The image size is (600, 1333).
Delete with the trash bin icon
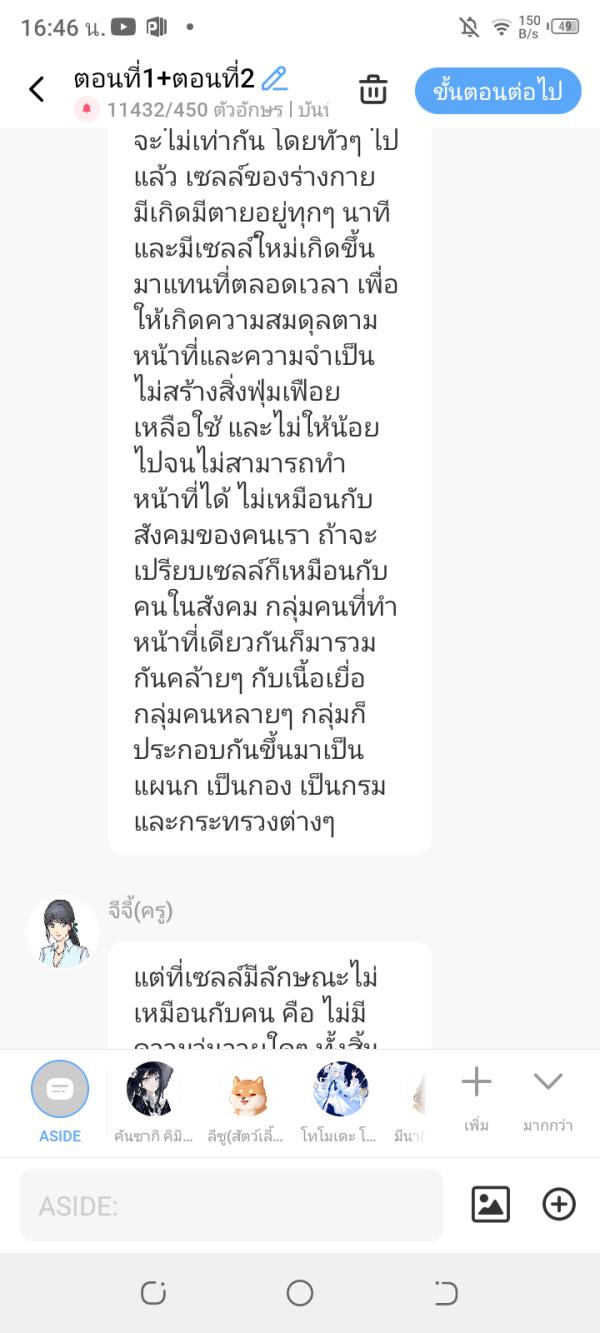(x=373, y=90)
